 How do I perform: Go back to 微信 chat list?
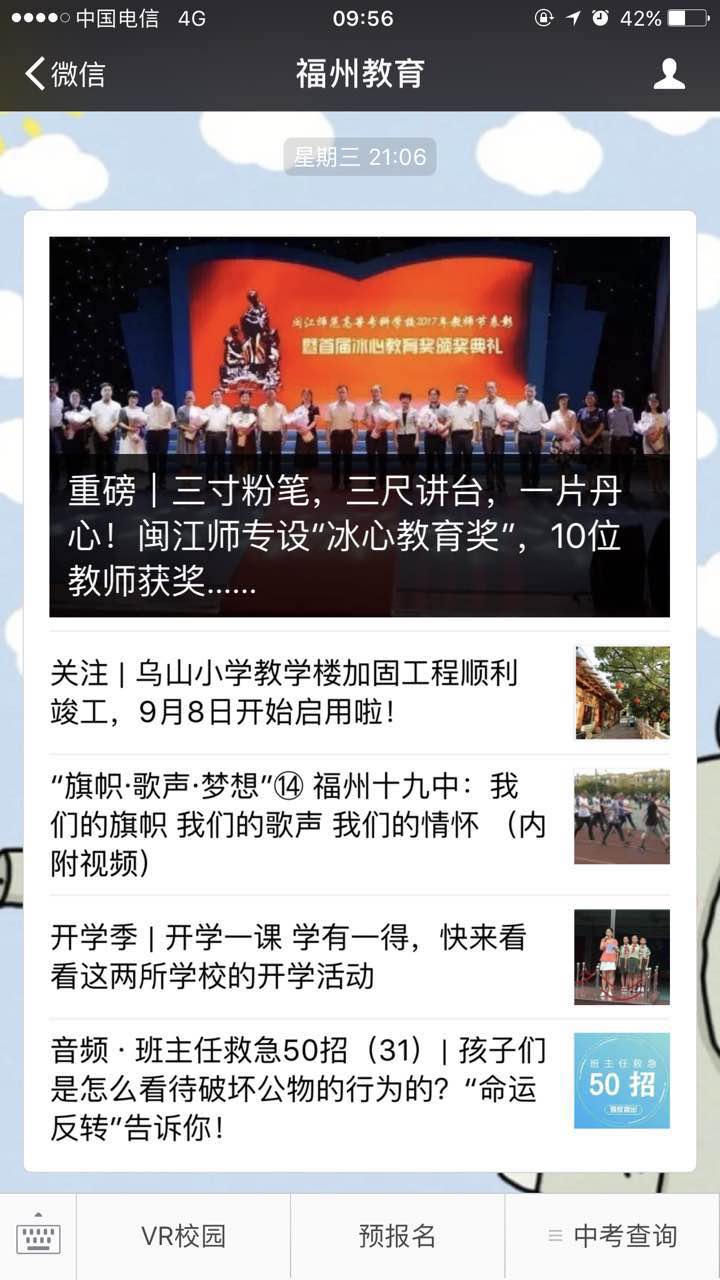(x=66, y=74)
